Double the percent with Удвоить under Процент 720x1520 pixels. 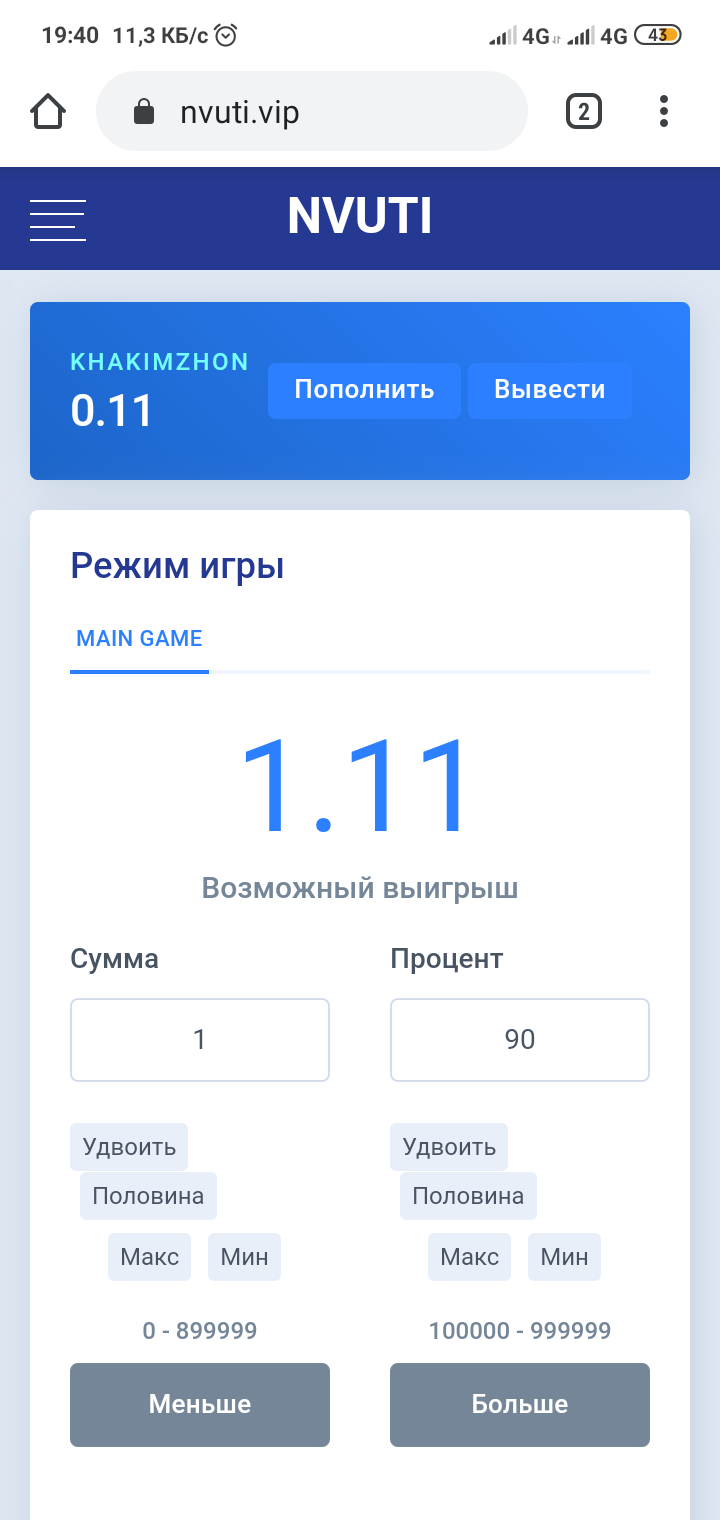[449, 1147]
